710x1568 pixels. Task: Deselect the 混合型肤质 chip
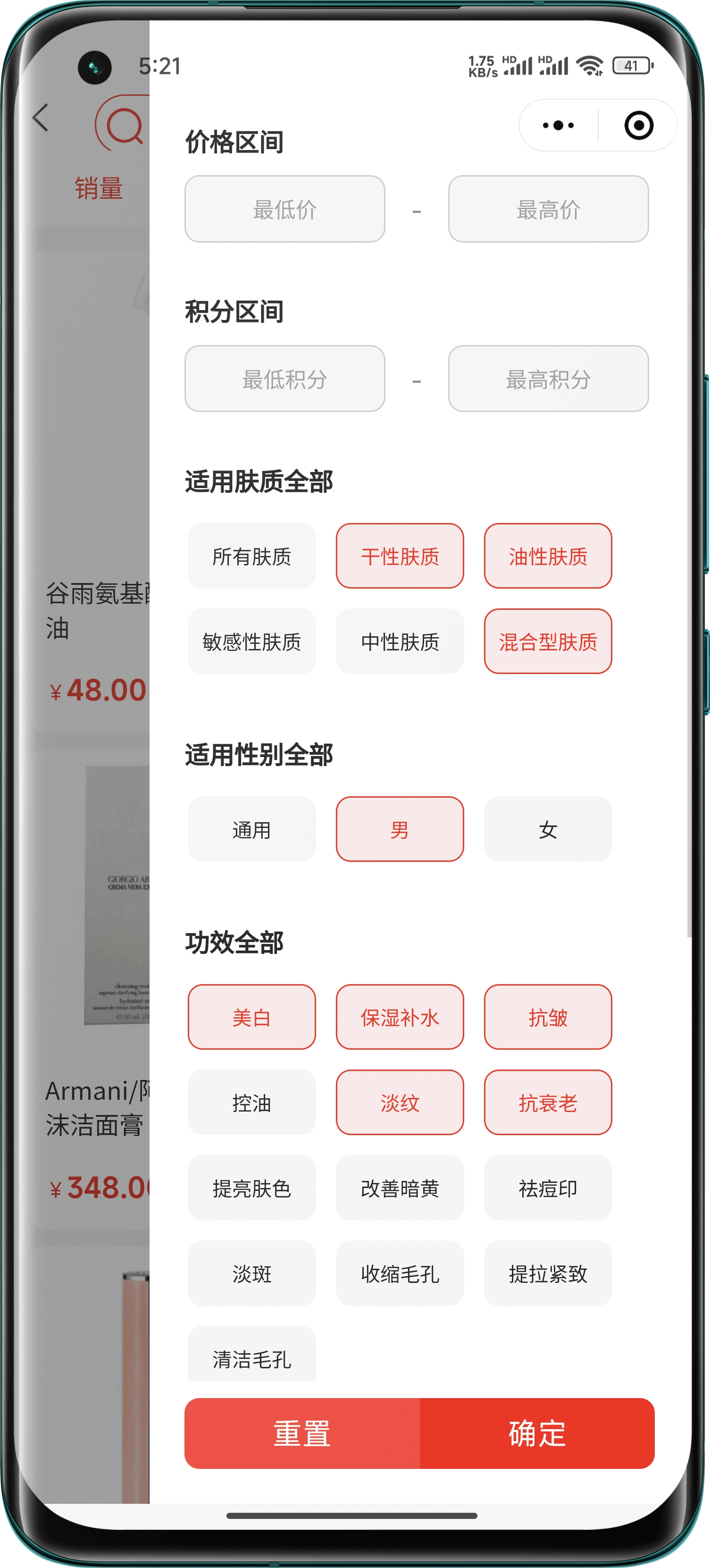pyautogui.click(x=548, y=641)
